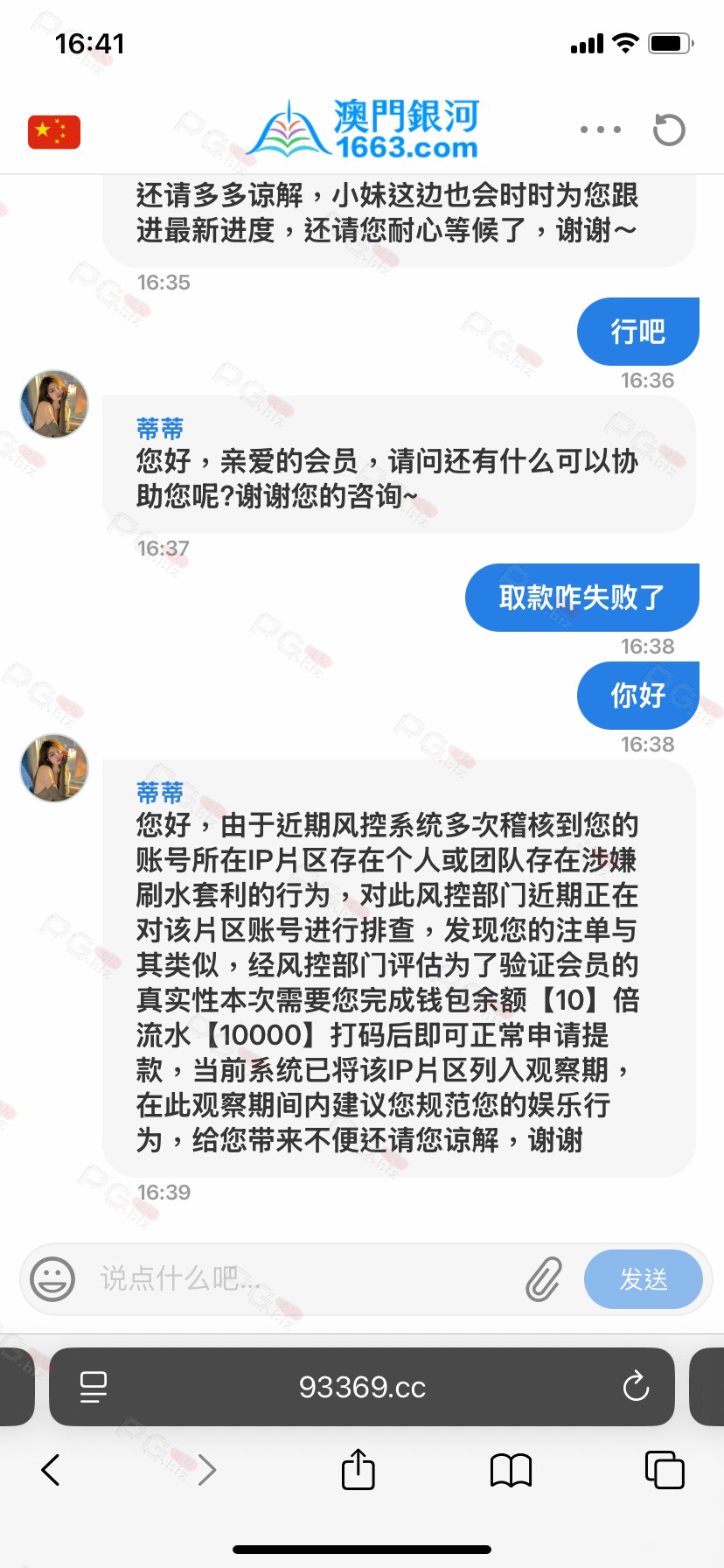Show all open Safari tabs

tap(665, 1470)
